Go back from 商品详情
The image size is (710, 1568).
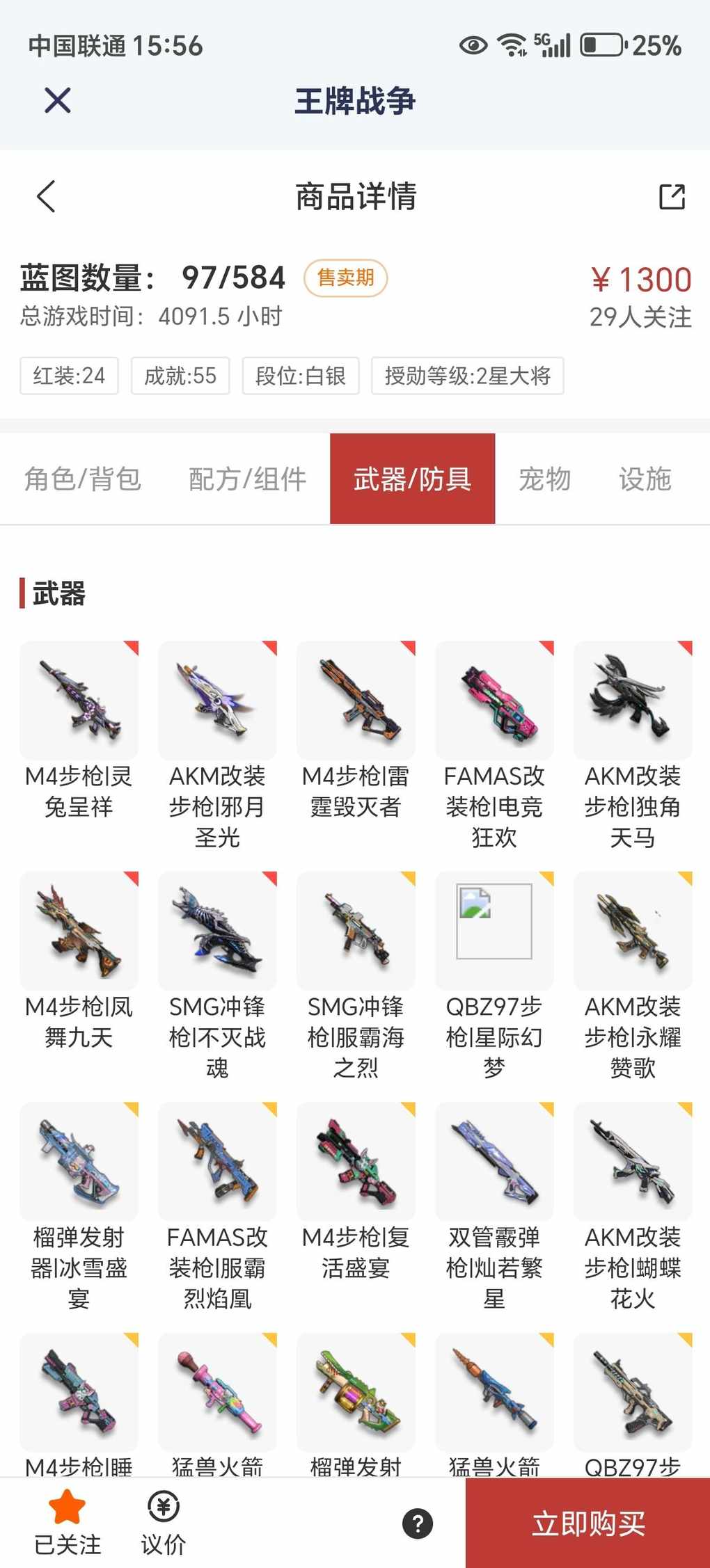(x=46, y=196)
